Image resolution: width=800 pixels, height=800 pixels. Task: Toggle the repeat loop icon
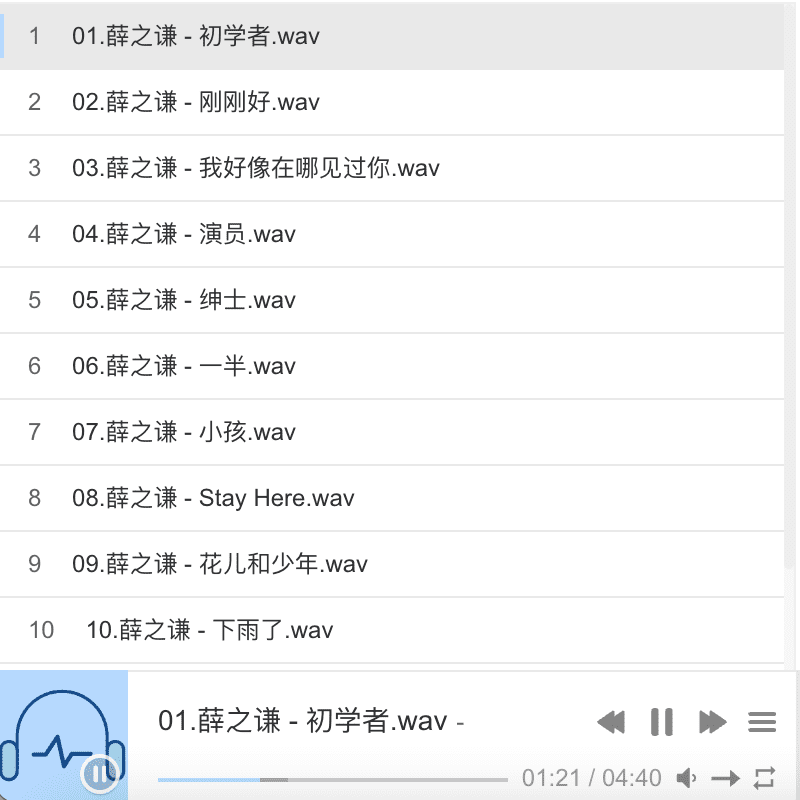coord(765,778)
